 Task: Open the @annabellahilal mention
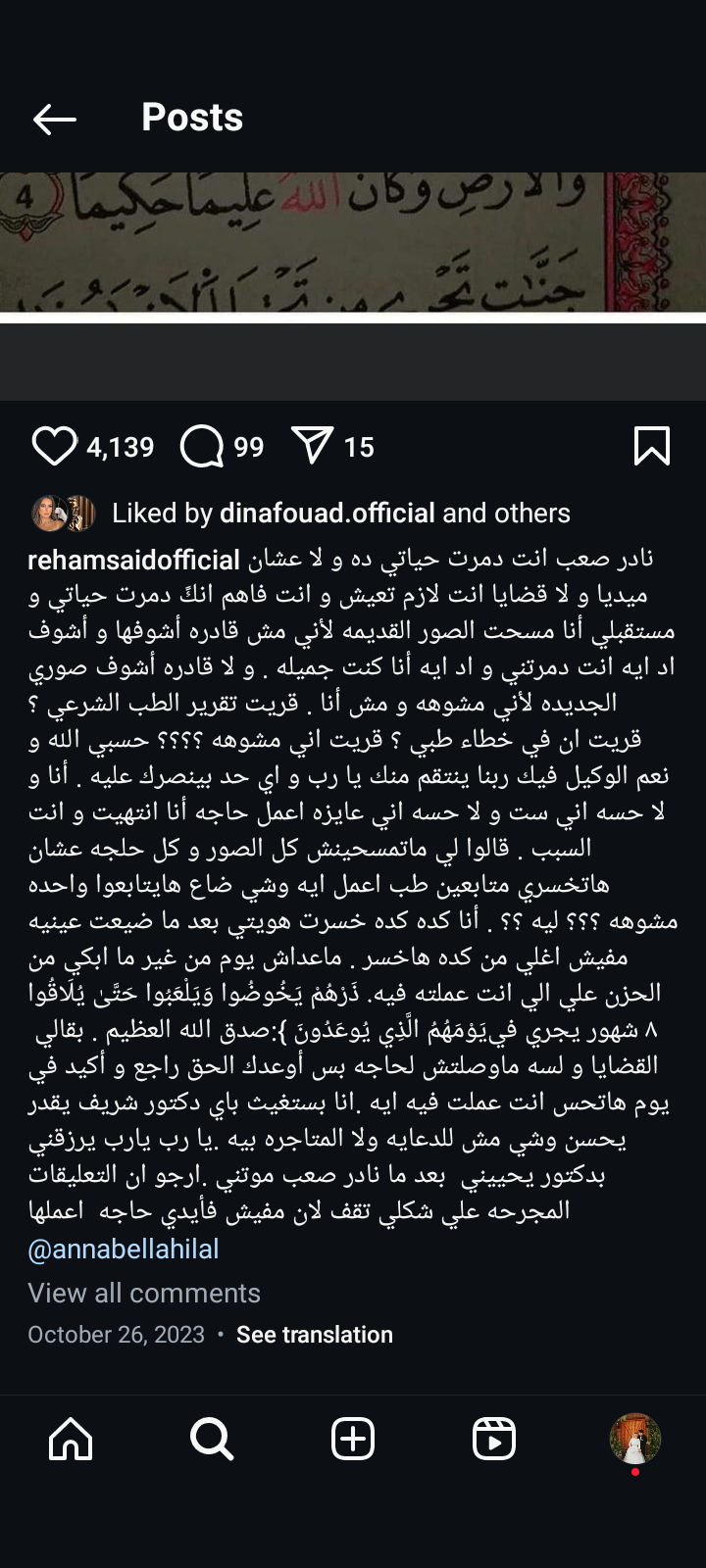click(124, 1249)
